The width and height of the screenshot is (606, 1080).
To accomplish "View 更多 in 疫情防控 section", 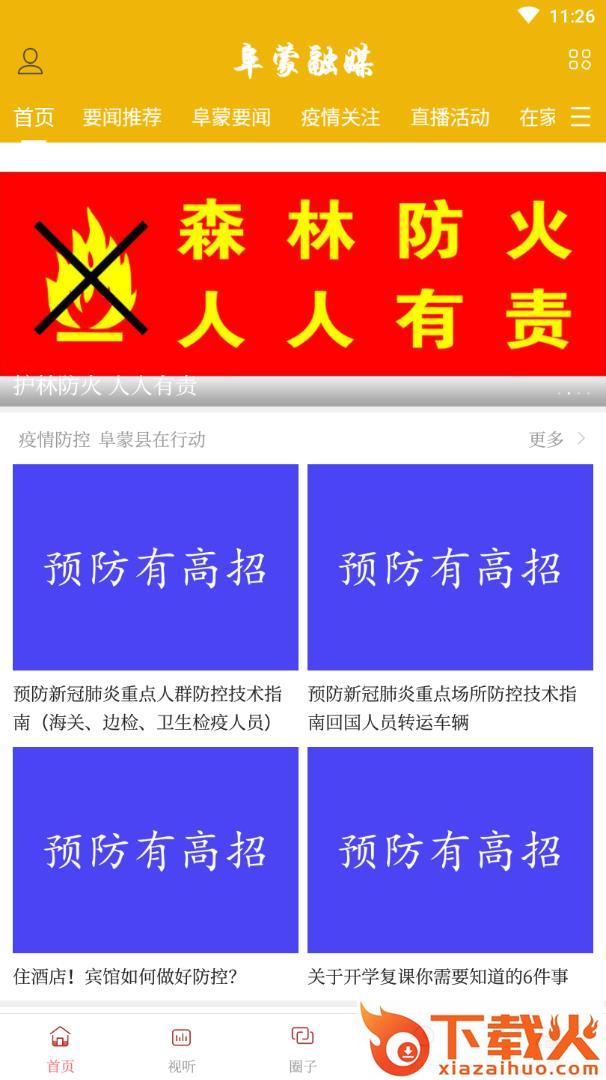I will (557, 439).
